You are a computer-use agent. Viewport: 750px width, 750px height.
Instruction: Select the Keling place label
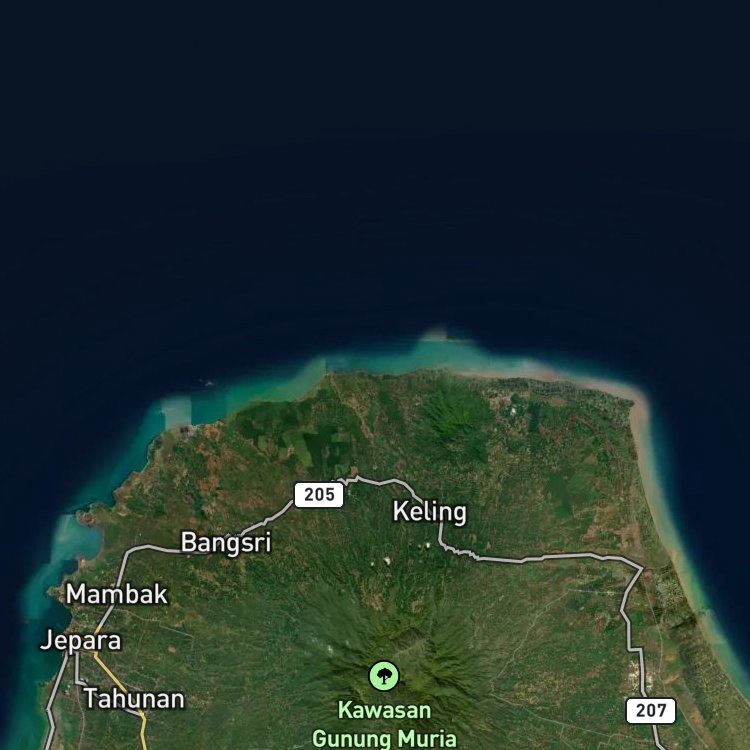coord(429,512)
